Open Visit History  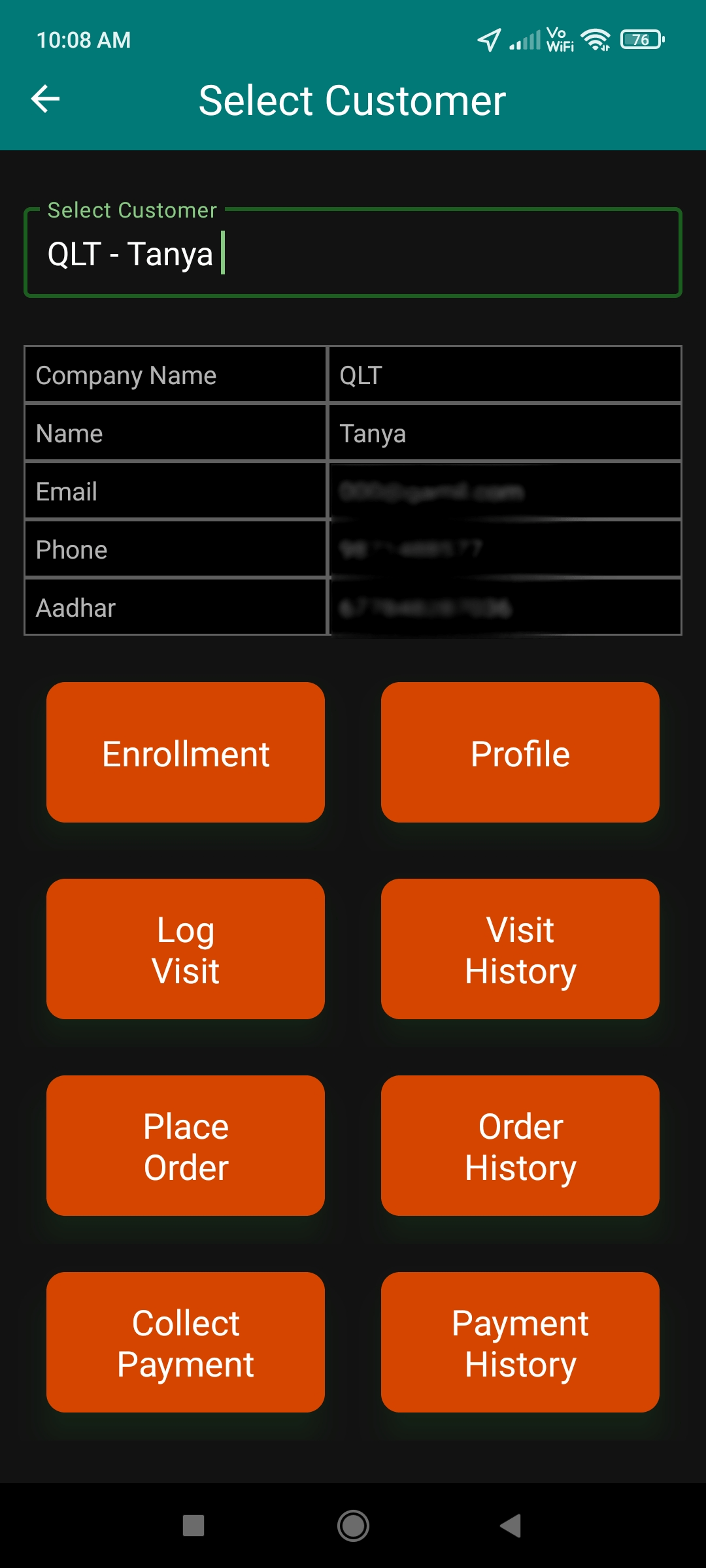[520, 949]
